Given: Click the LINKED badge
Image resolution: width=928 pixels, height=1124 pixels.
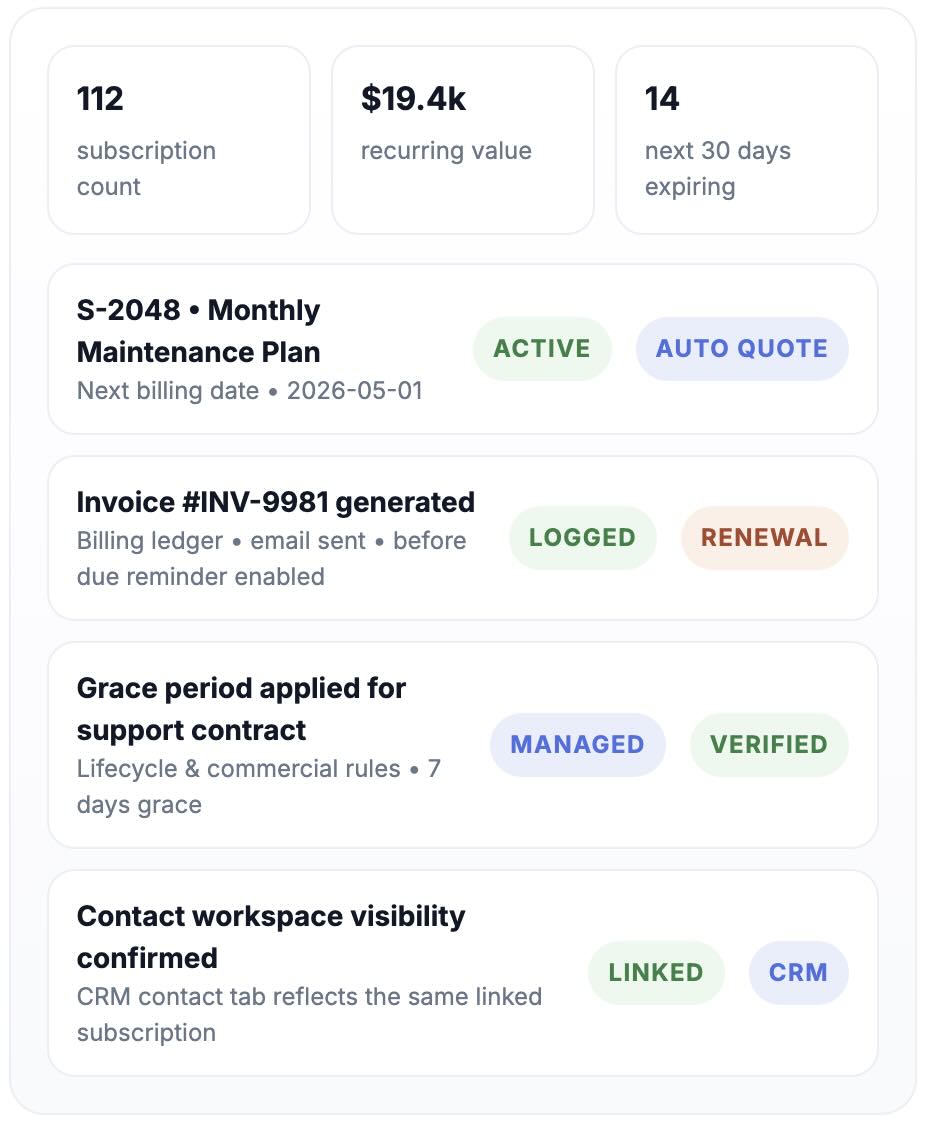Looking at the screenshot, I should (x=655, y=972).
